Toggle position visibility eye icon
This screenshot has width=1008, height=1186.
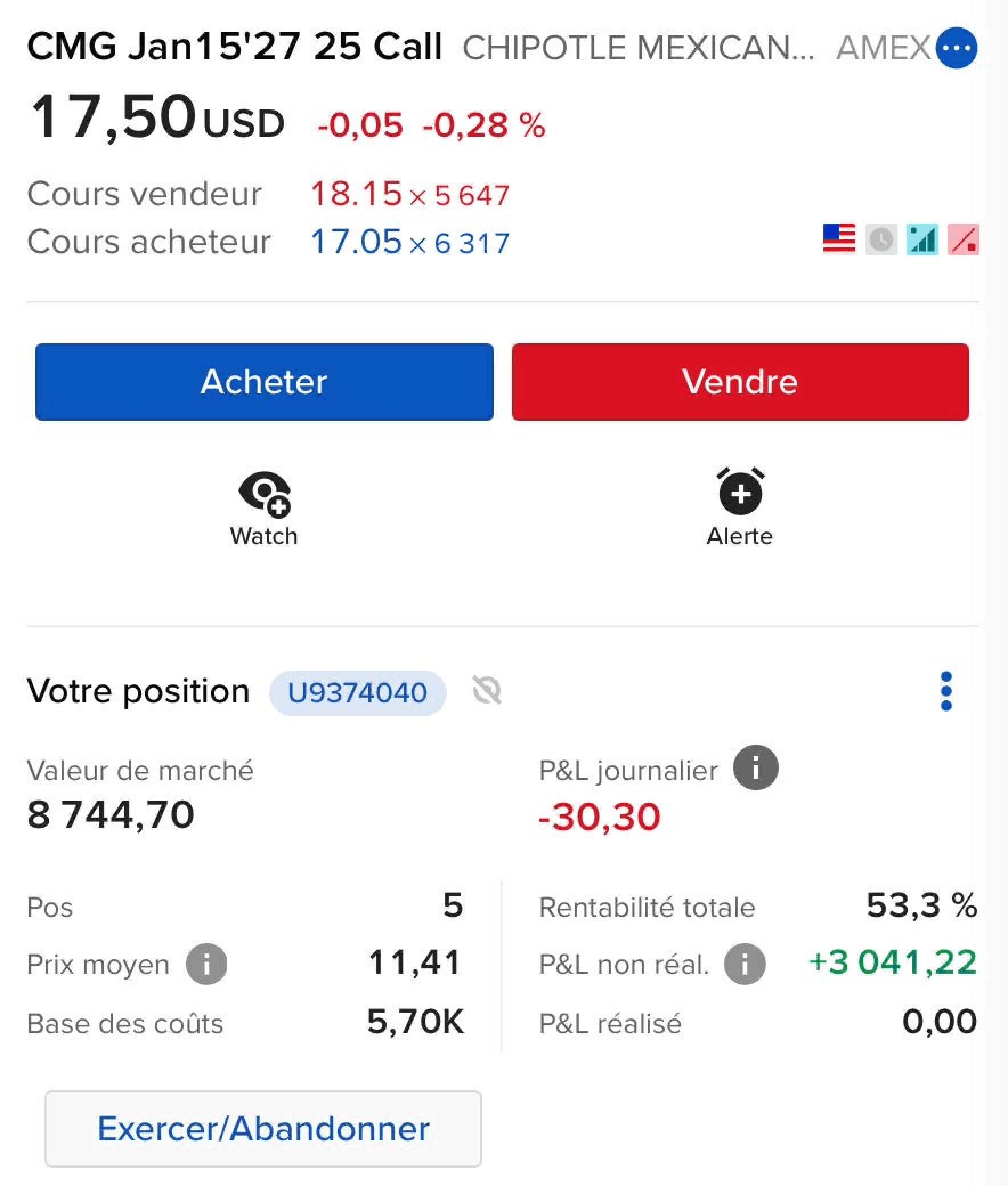pyautogui.click(x=487, y=691)
